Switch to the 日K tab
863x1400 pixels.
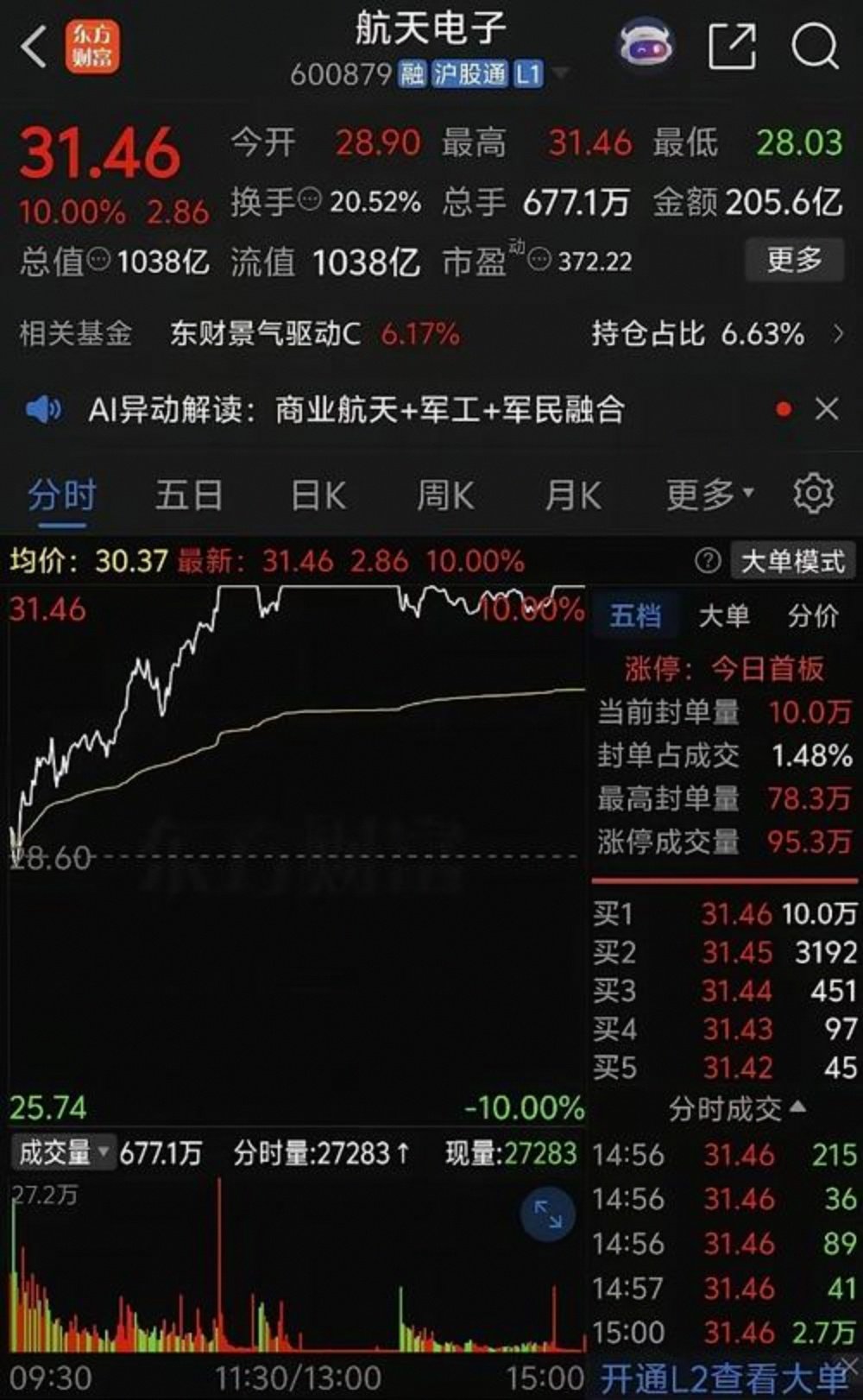click(x=318, y=495)
